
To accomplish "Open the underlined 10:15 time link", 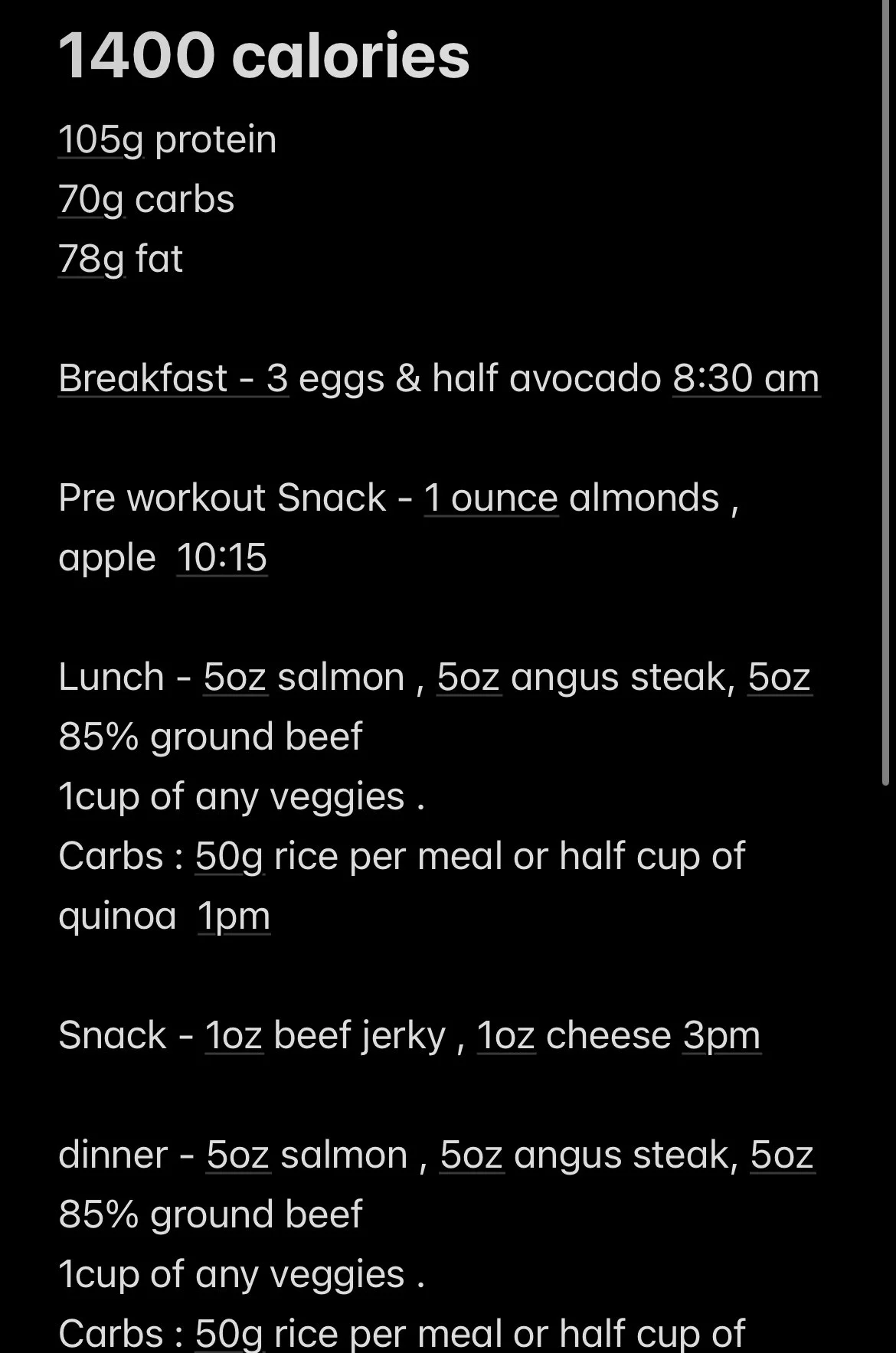I will click(x=222, y=557).
